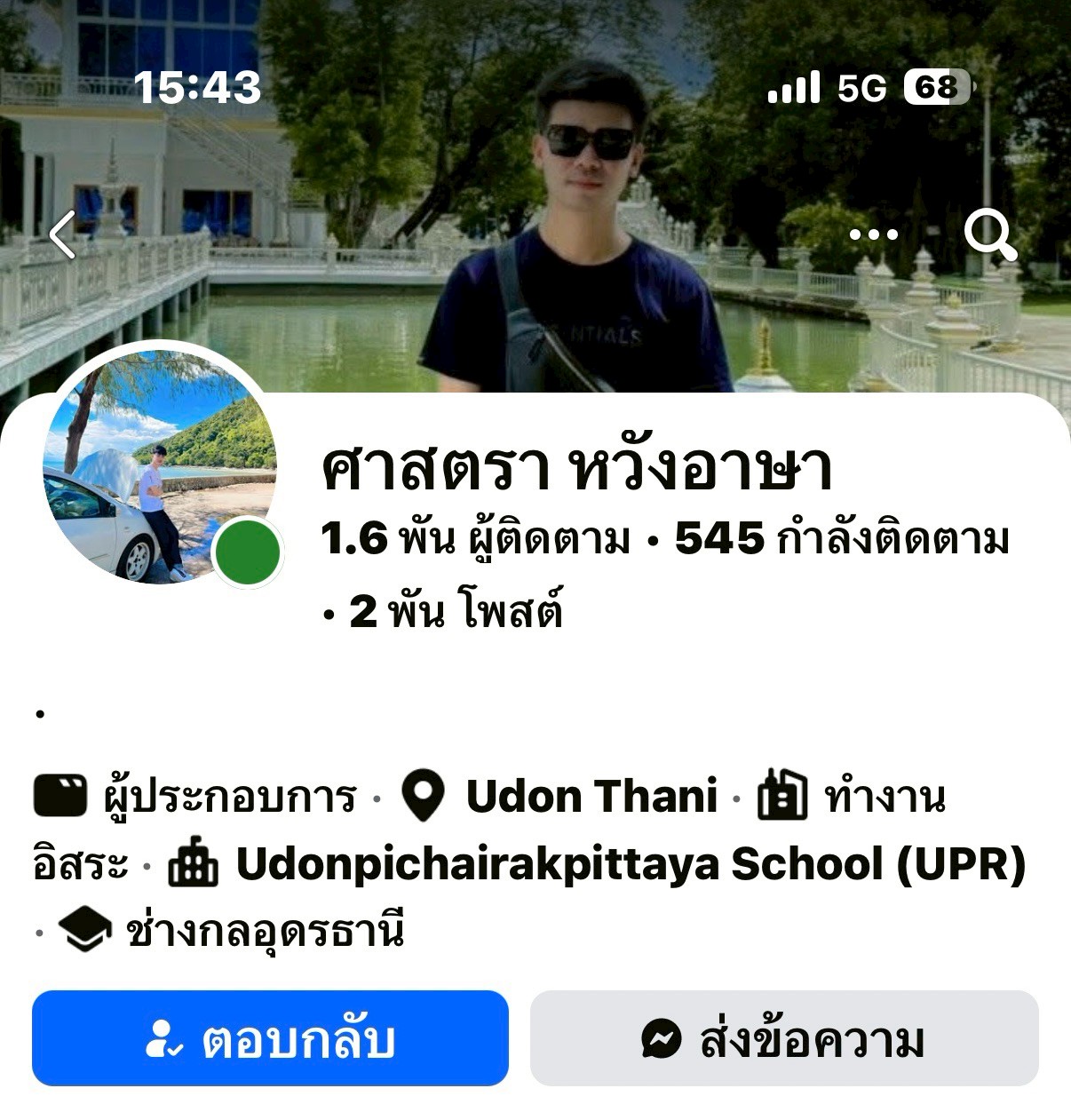Tap the blue ตอบกลับ button
Screen dimensions: 1071x1120
point(270,1038)
